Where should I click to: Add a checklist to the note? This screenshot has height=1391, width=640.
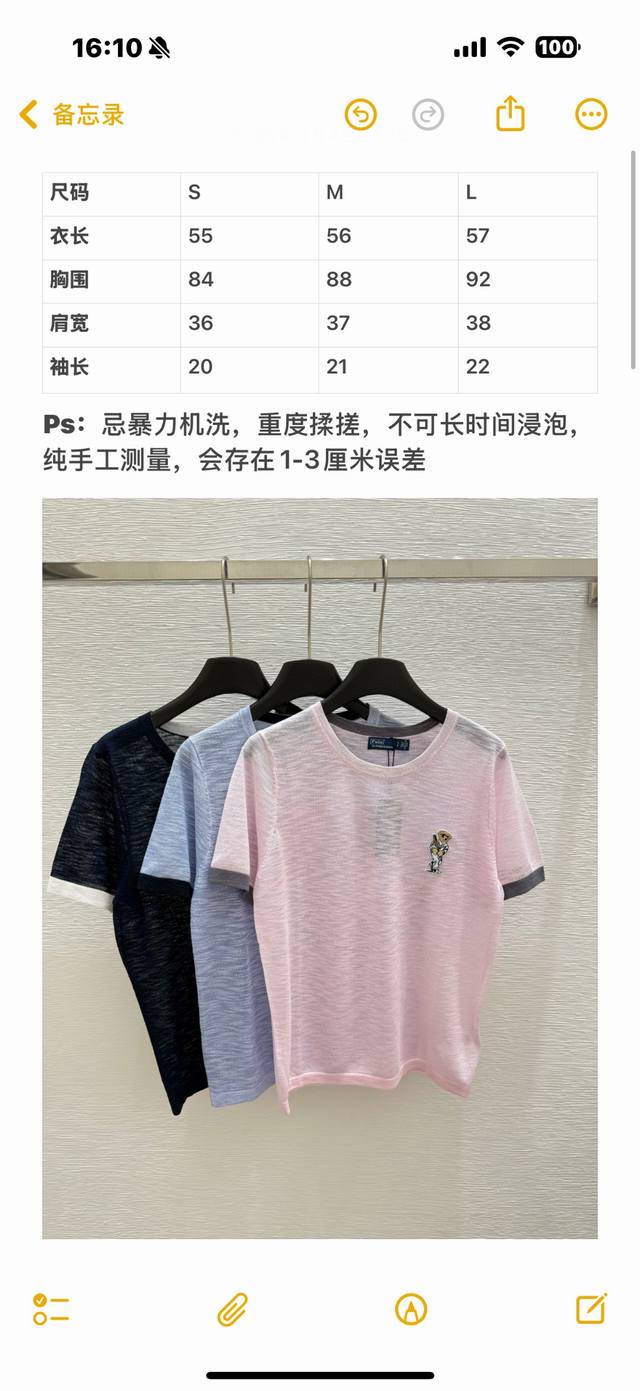(x=50, y=1309)
